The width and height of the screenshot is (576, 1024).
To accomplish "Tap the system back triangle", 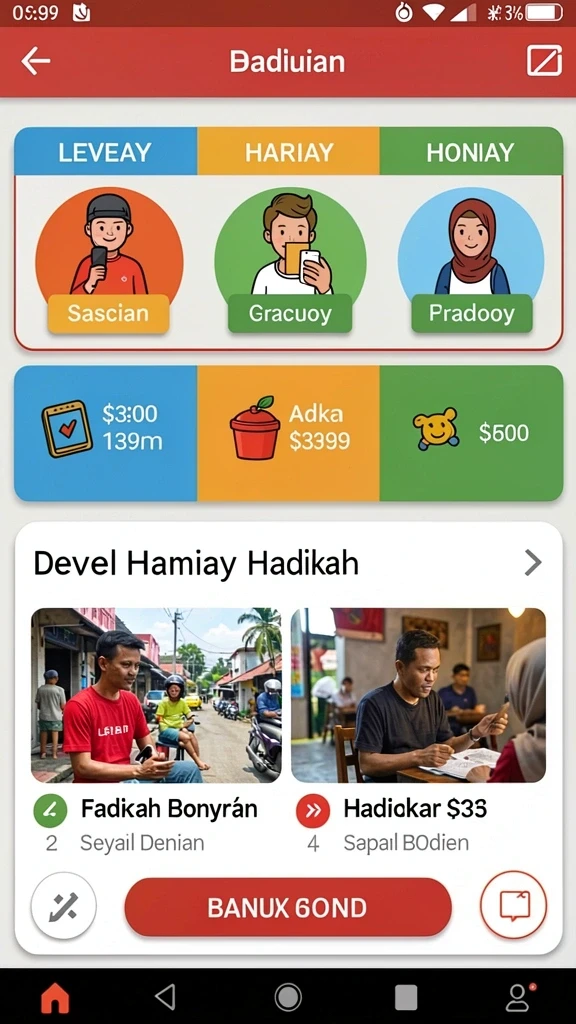I will 166,997.
